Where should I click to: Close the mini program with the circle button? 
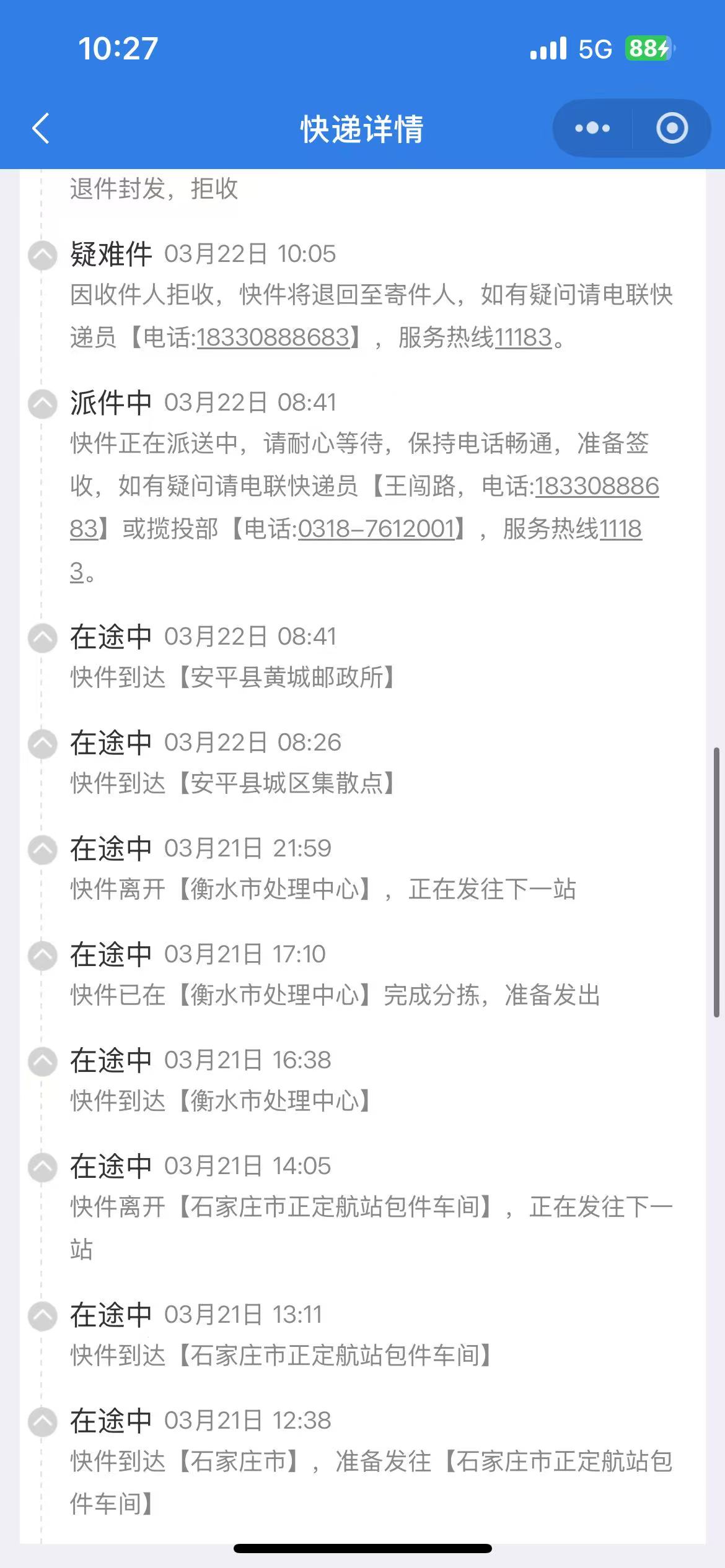point(672,129)
